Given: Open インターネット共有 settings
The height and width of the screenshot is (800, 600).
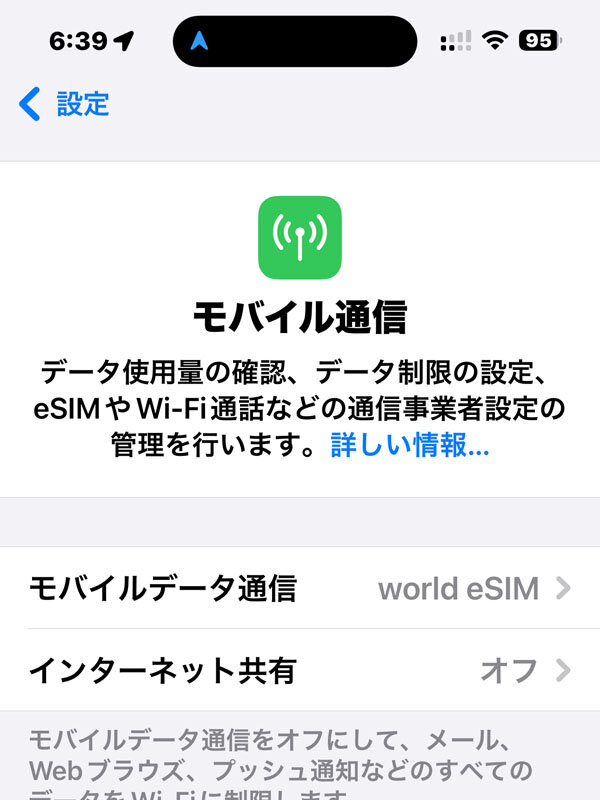Looking at the screenshot, I should tap(300, 670).
